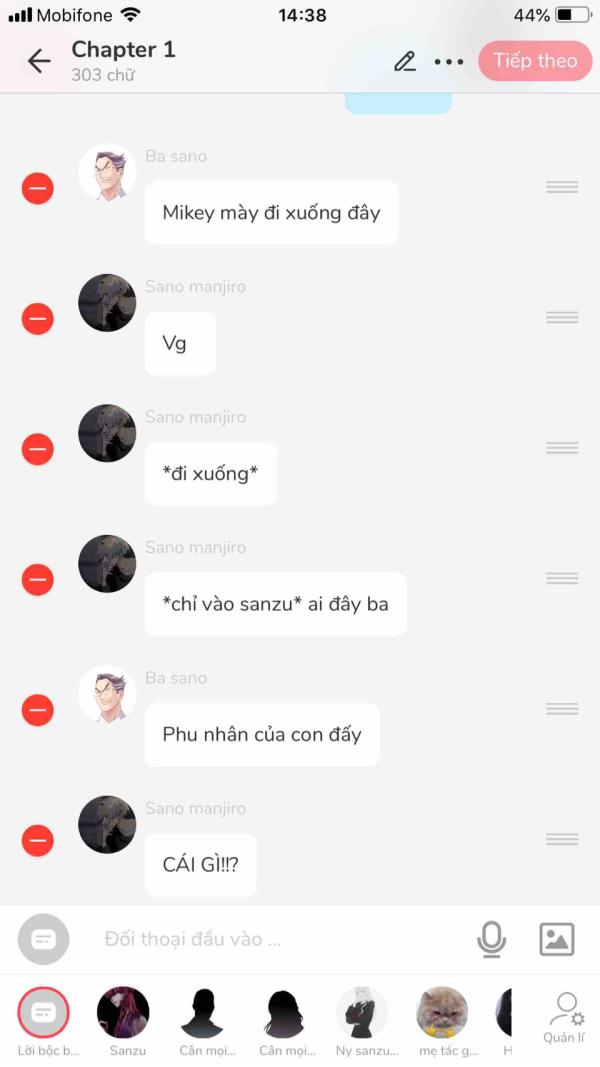Select Lời bộc bạch narration option

coord(44,1013)
